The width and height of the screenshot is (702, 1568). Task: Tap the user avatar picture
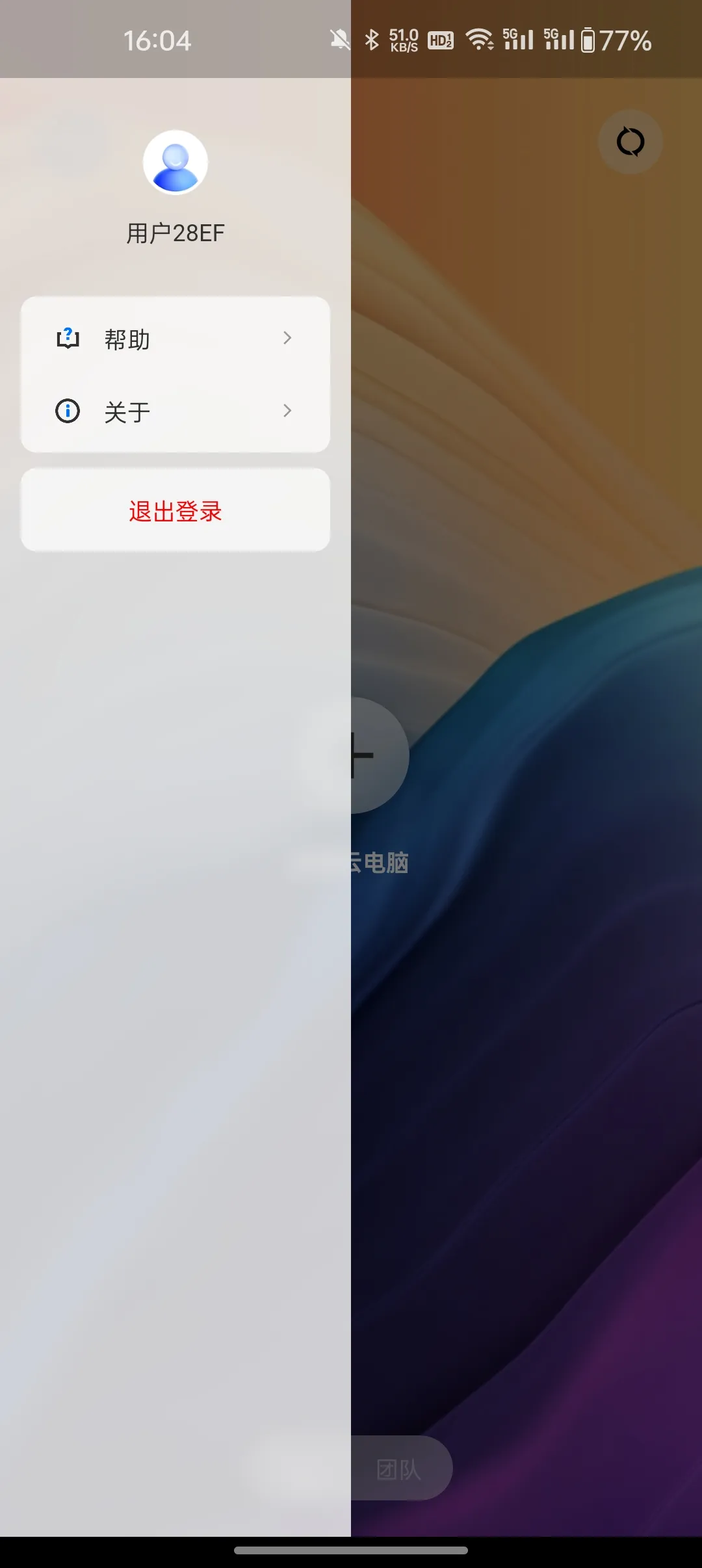pyautogui.click(x=175, y=163)
